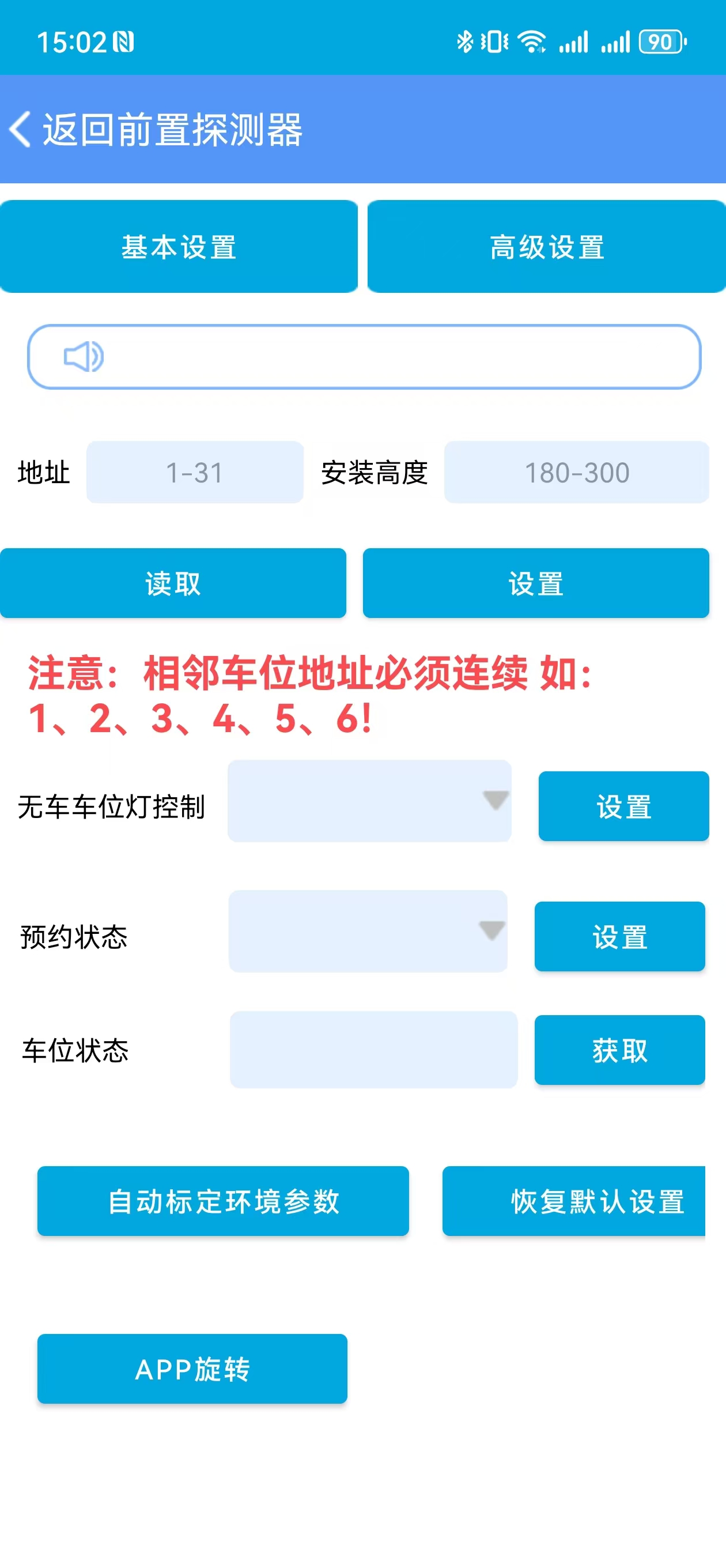Switch to 基本设置 tab
The image size is (726, 1568).
(x=179, y=247)
